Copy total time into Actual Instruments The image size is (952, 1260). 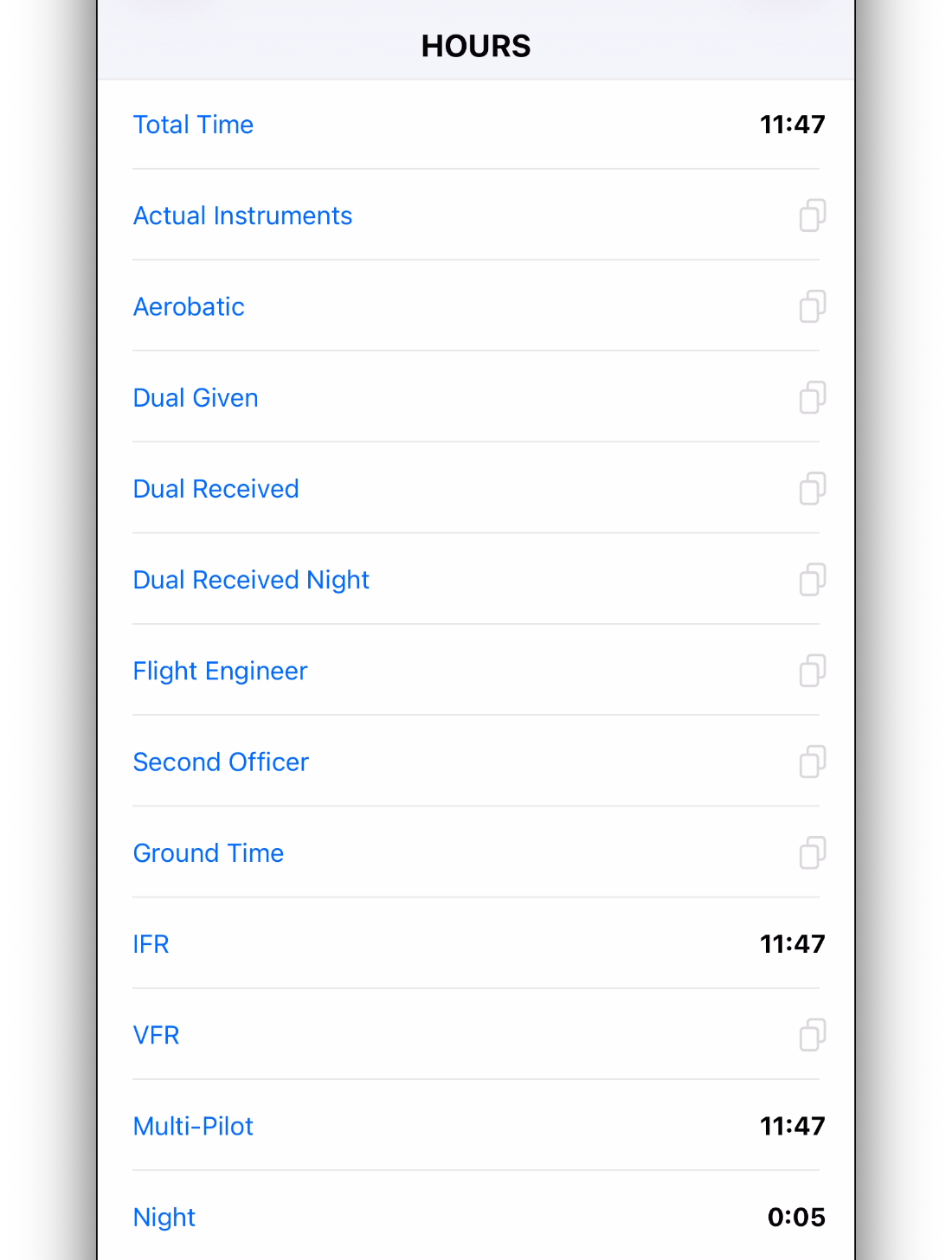click(x=812, y=215)
